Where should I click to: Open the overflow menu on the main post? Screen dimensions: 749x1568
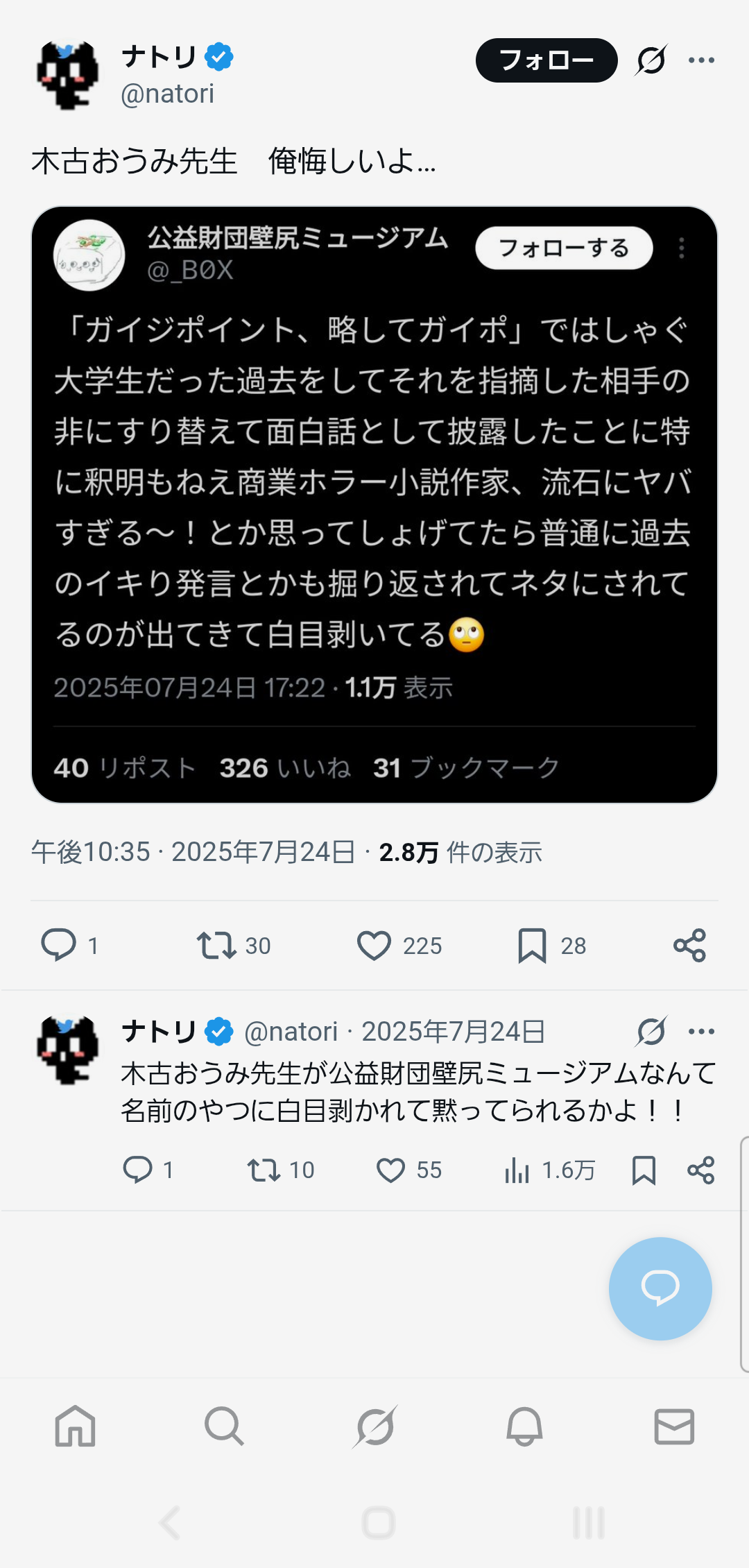[x=701, y=60]
